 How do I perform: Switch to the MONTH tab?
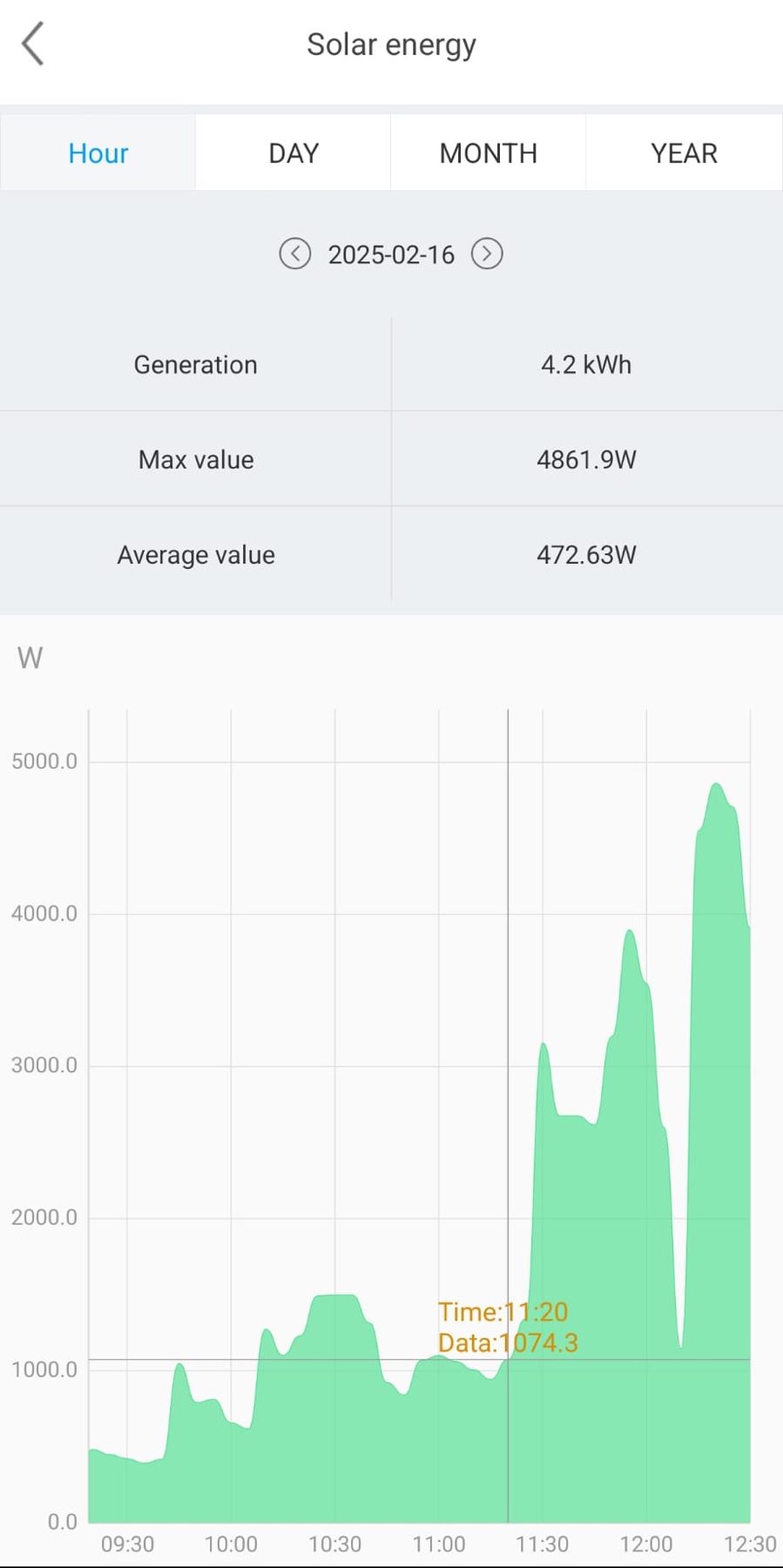489,153
